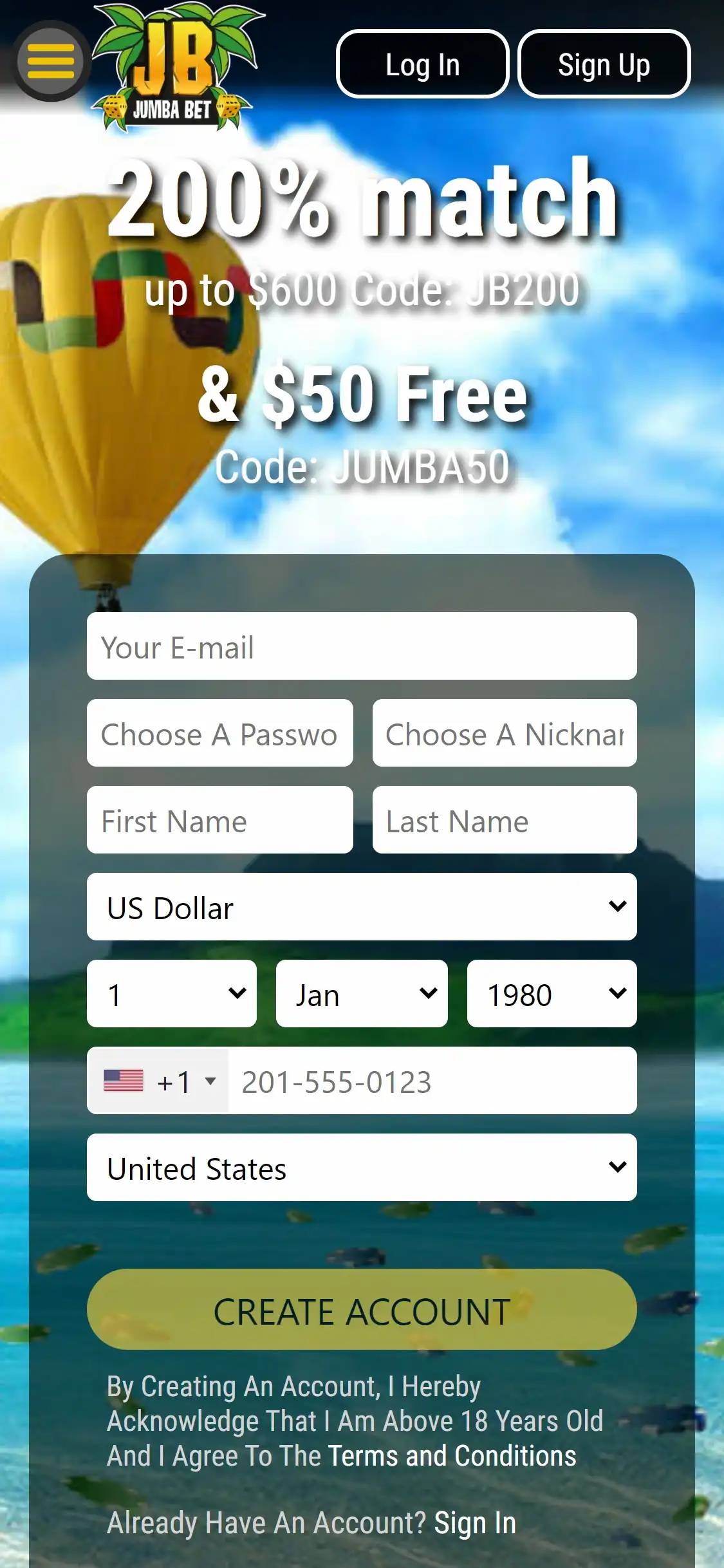The height and width of the screenshot is (1568, 724).
Task: Open the birth month dropdown showing Jan
Action: pos(361,994)
